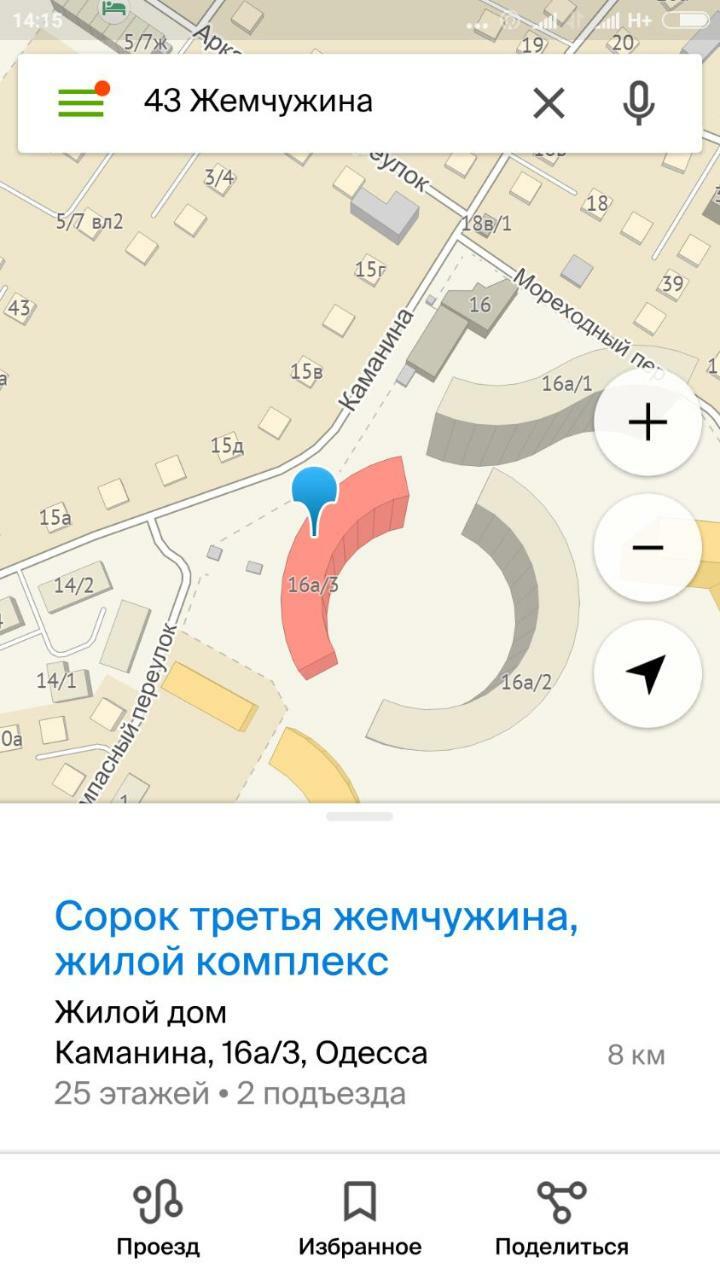Zoom out on the map
This screenshot has height=1280, width=720.
point(647,548)
